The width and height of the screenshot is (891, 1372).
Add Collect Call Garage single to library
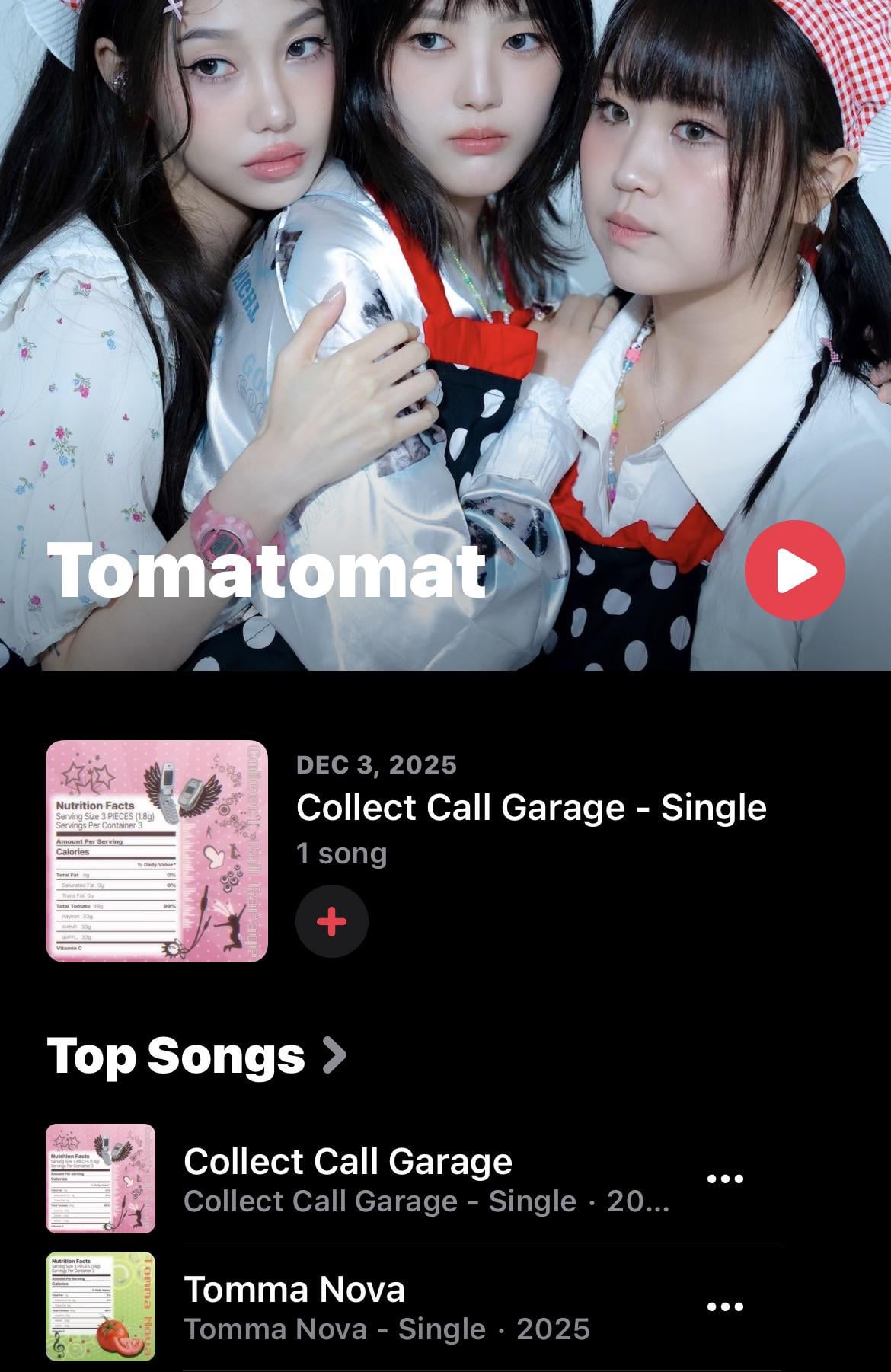tap(332, 921)
